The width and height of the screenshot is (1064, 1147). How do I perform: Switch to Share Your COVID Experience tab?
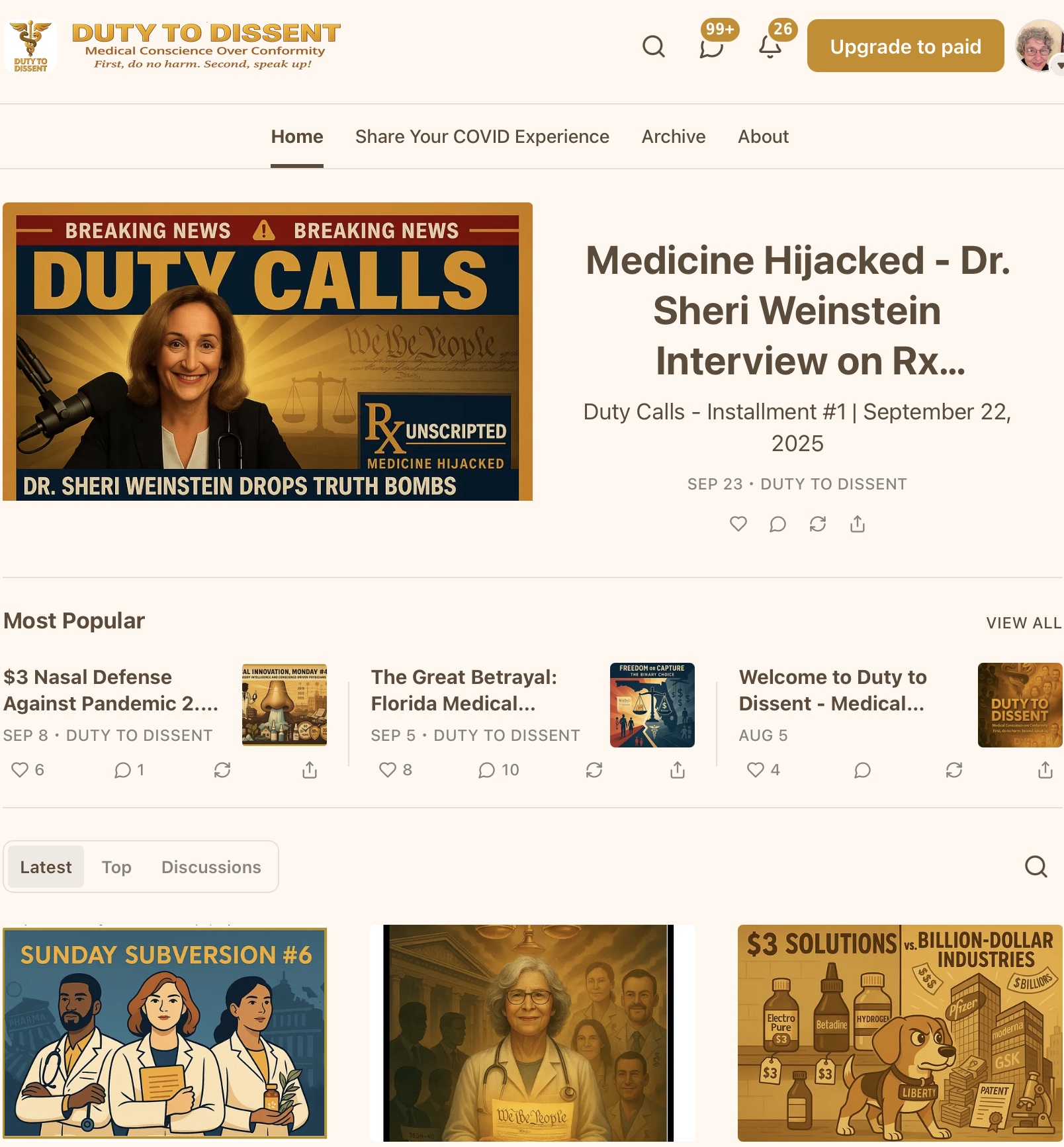point(482,137)
